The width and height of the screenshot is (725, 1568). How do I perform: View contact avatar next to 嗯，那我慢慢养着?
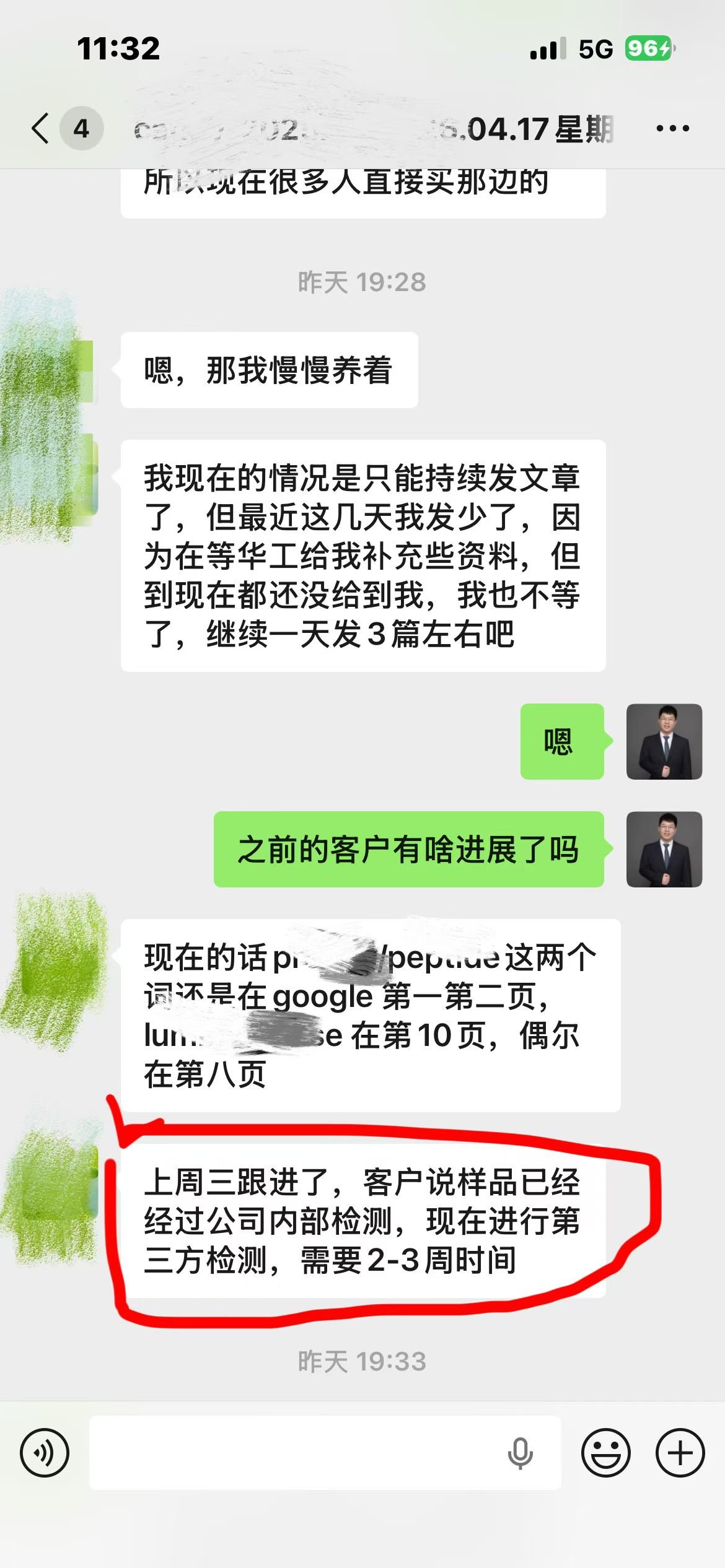pos(62,370)
